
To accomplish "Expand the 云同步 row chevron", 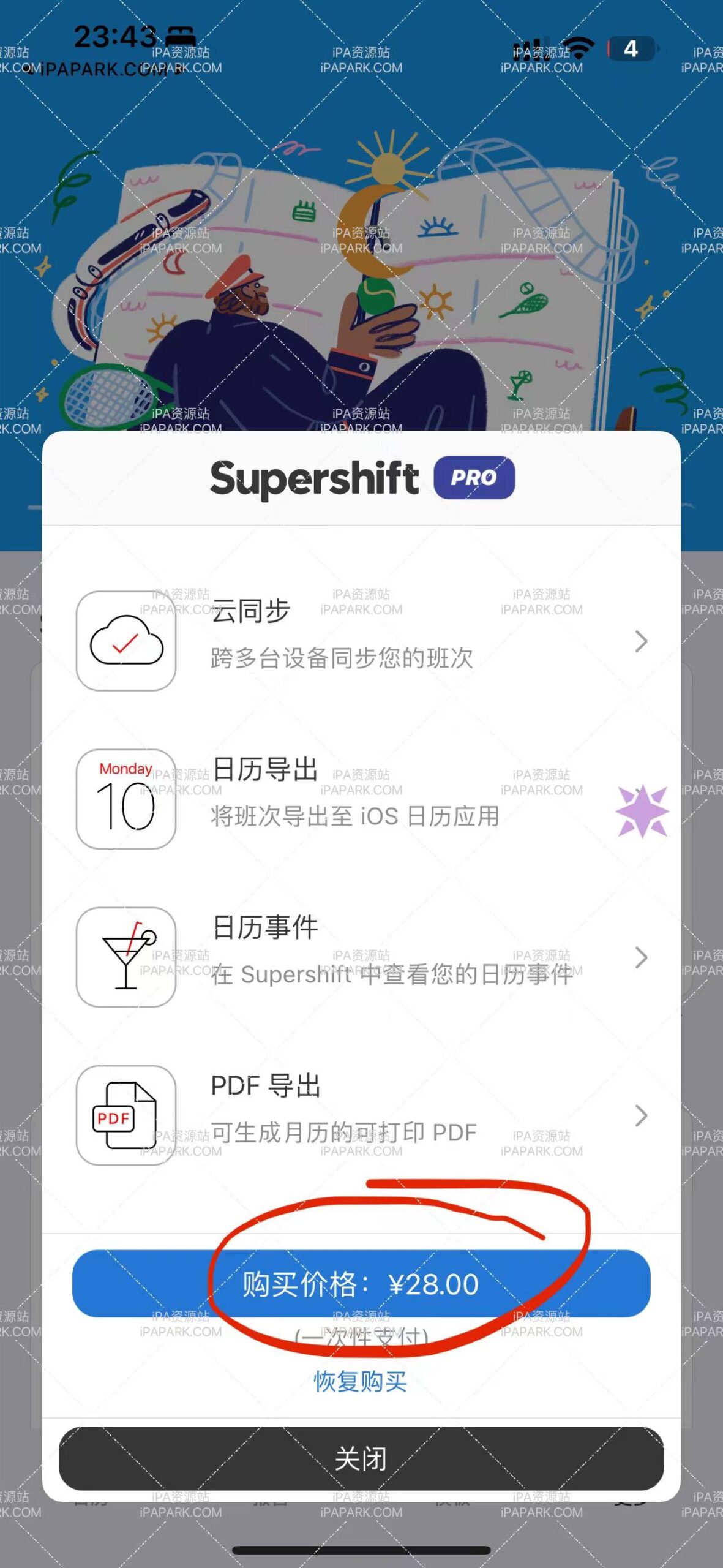I will pos(640,641).
